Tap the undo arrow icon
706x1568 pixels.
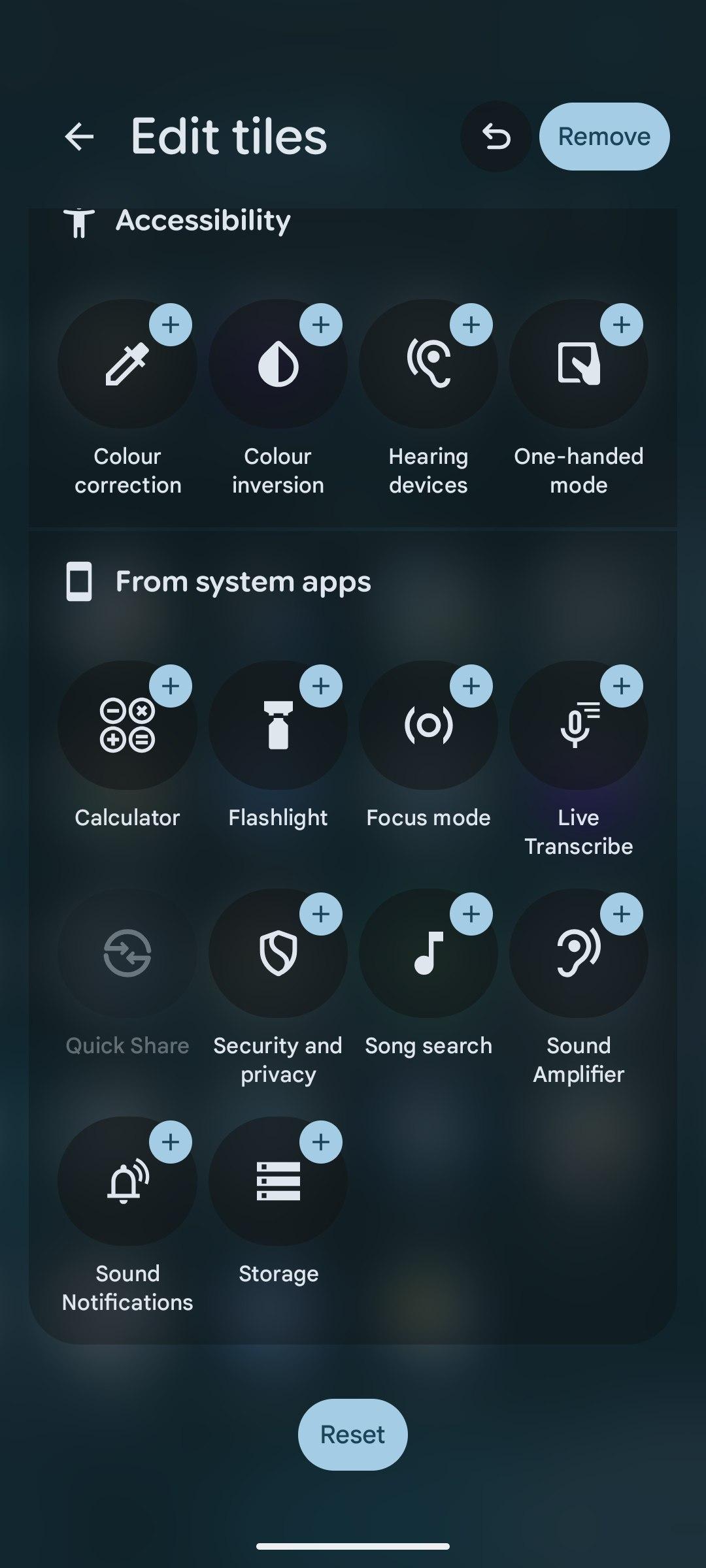click(x=496, y=137)
